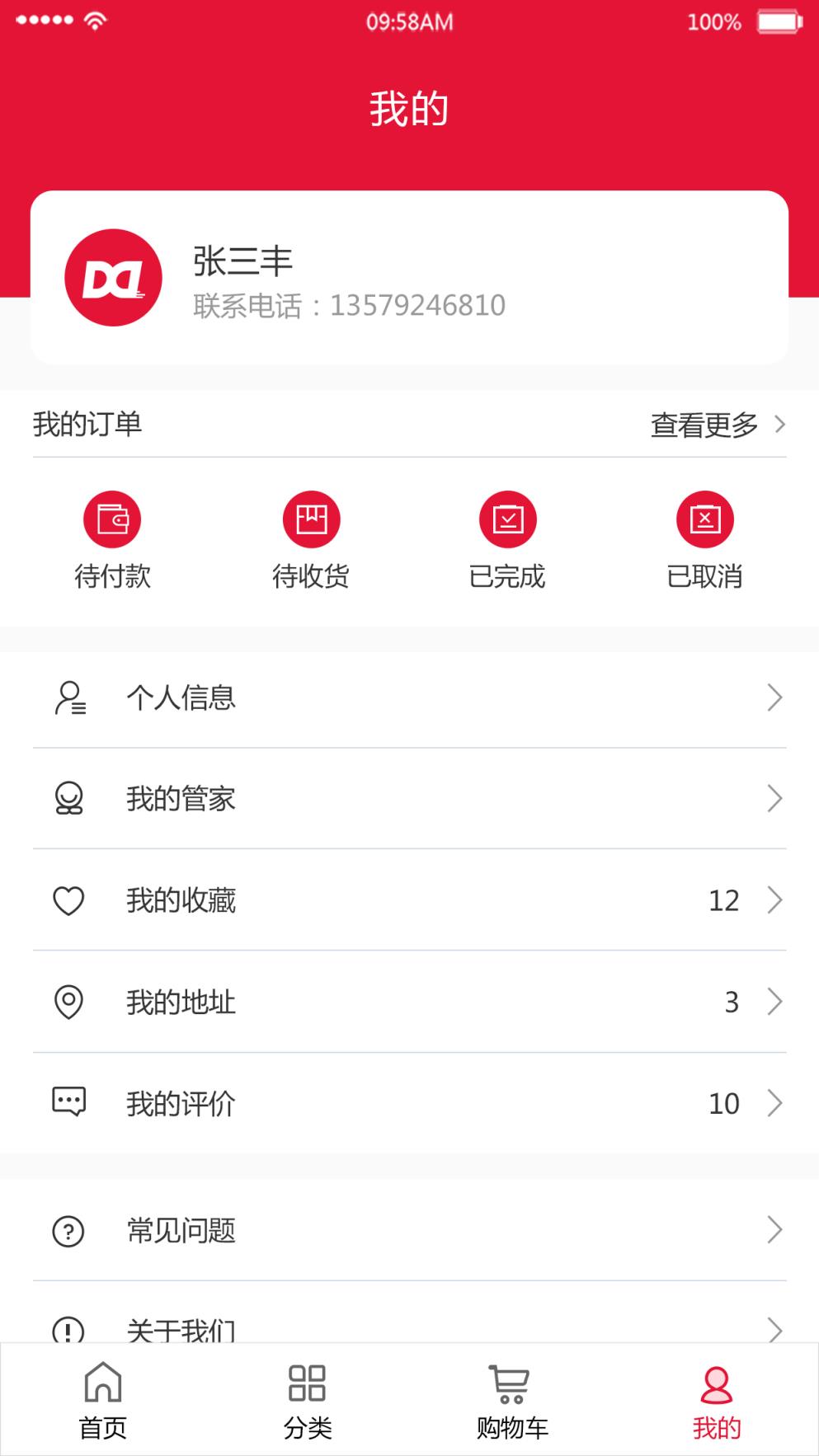Tap the shopping cart icon in bottom bar
The image size is (819, 1456).
pos(510,1386)
